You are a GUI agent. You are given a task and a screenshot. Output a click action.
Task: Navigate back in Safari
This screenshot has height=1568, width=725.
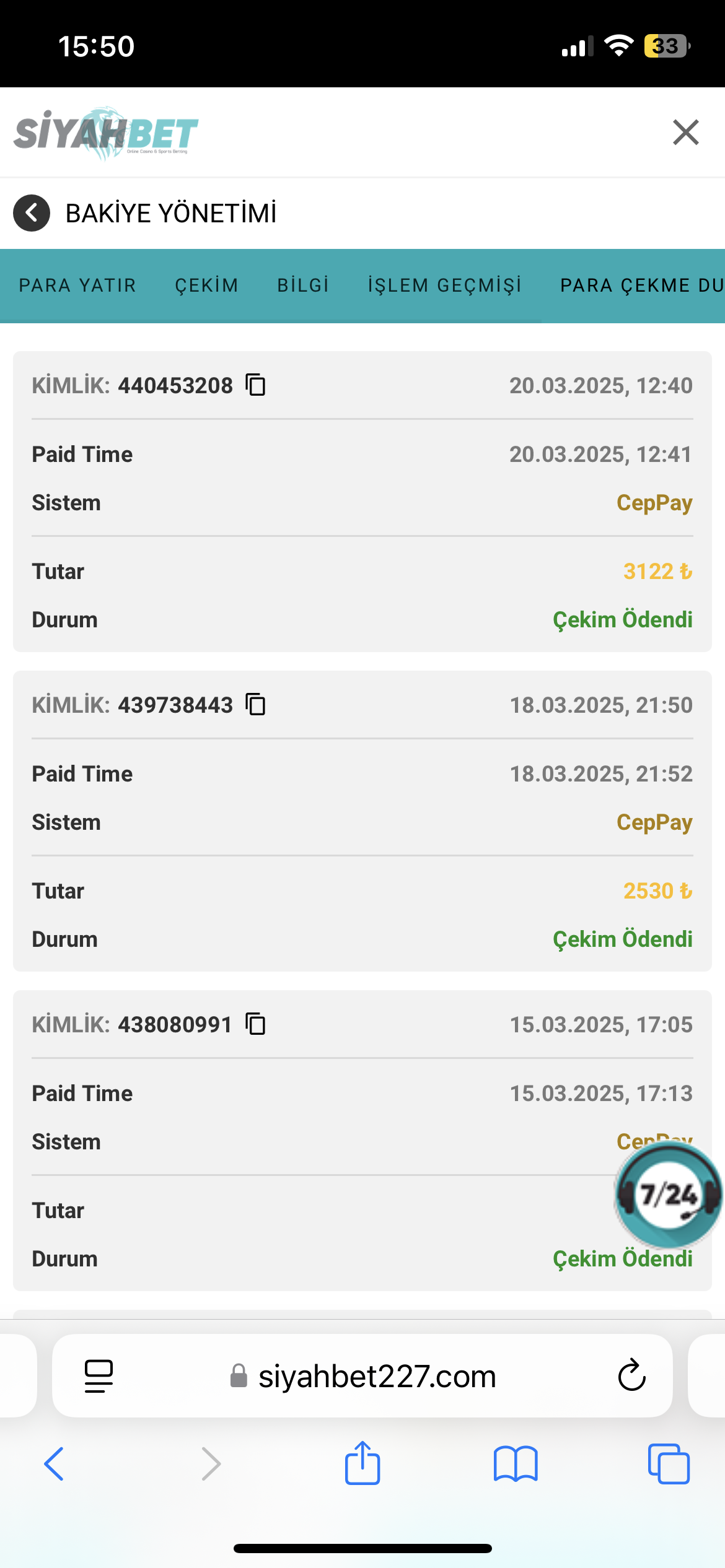click(55, 1464)
